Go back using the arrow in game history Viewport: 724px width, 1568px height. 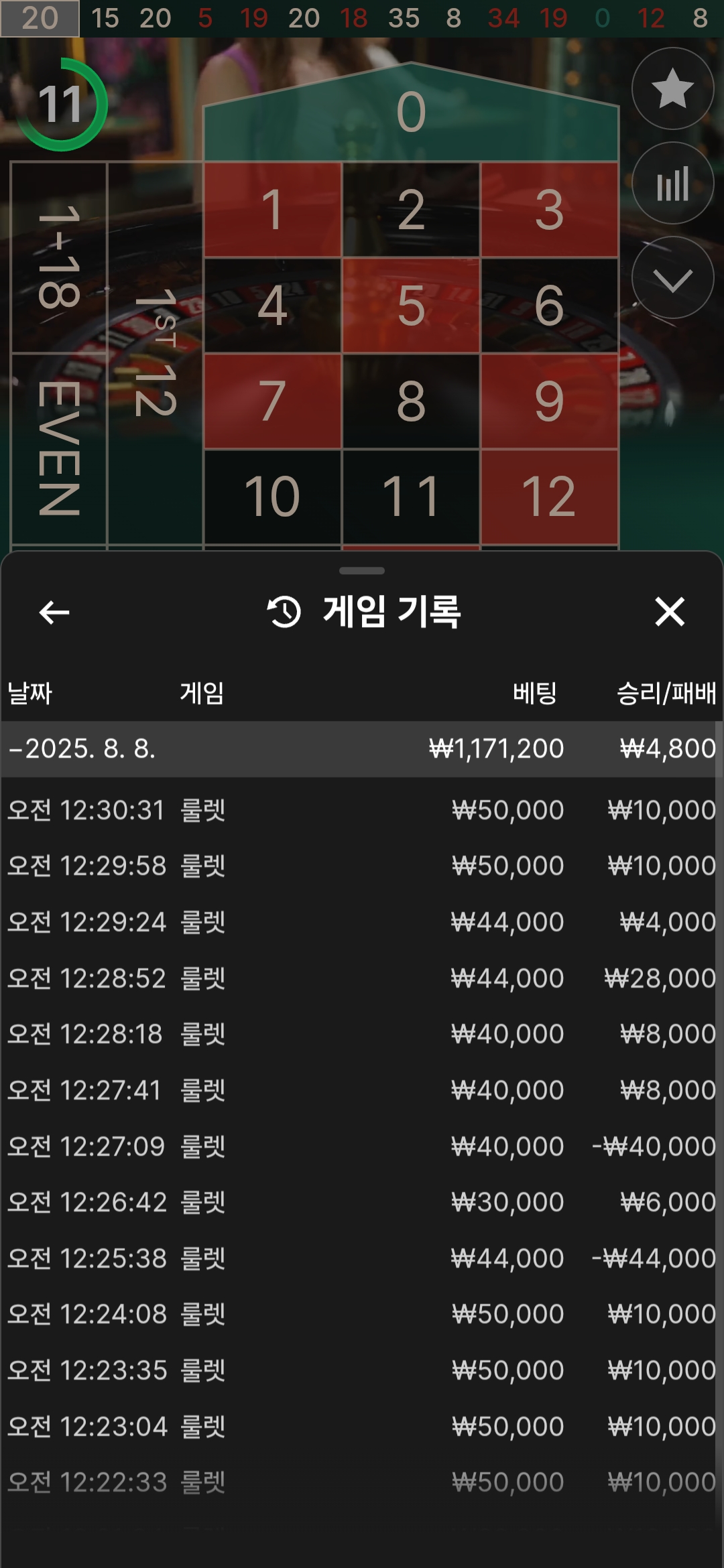54,612
